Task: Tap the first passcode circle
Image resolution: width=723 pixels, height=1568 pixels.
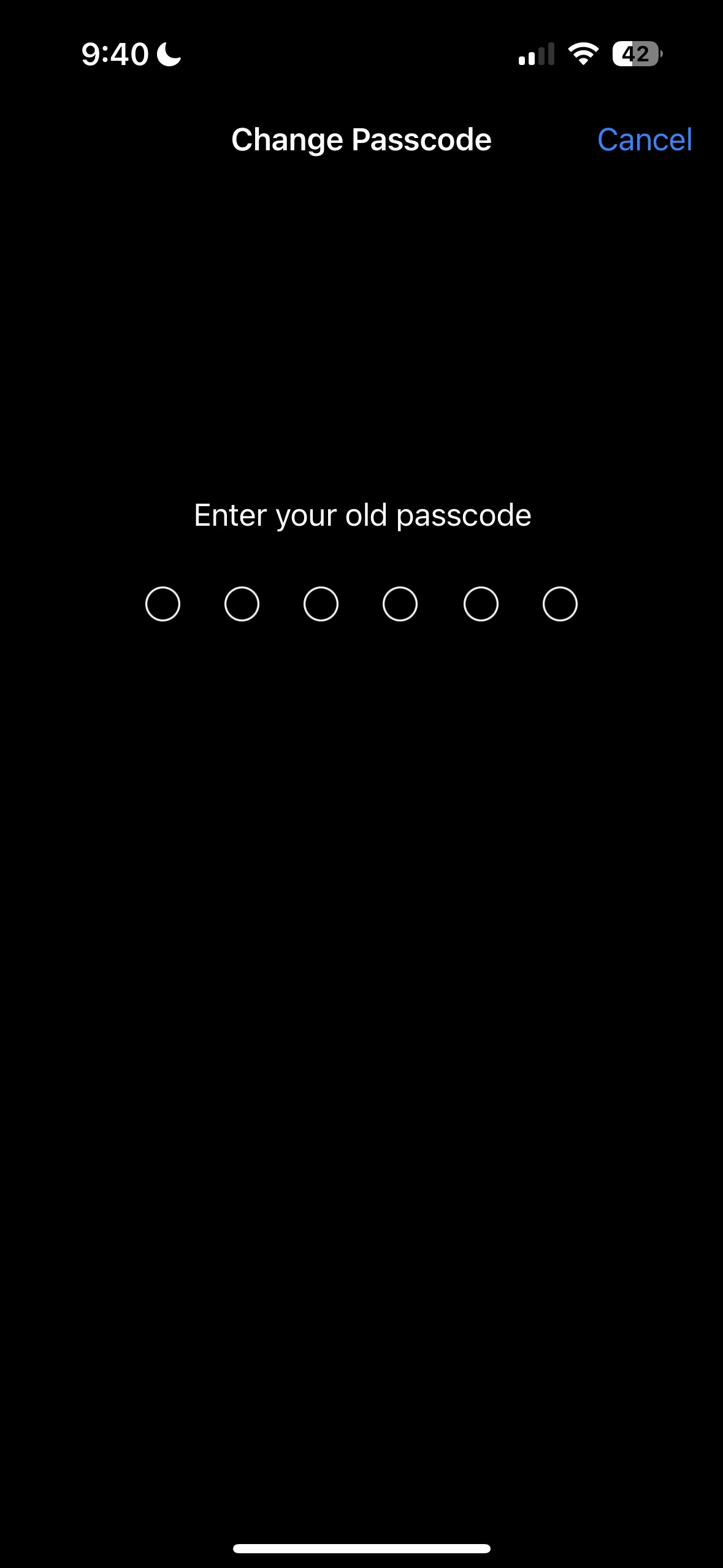Action: pos(163,604)
